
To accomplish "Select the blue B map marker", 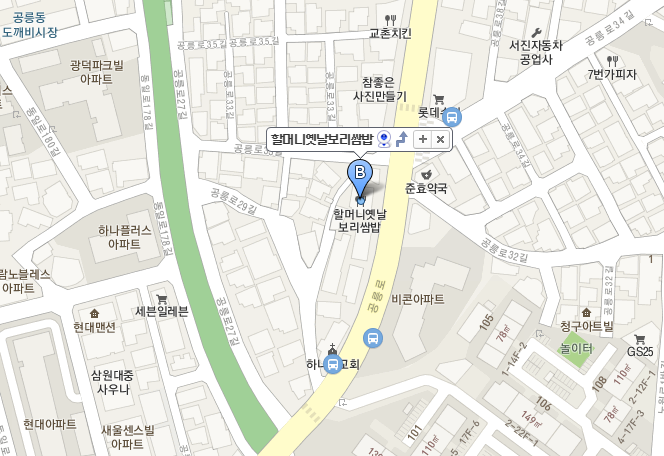I will tap(360, 175).
